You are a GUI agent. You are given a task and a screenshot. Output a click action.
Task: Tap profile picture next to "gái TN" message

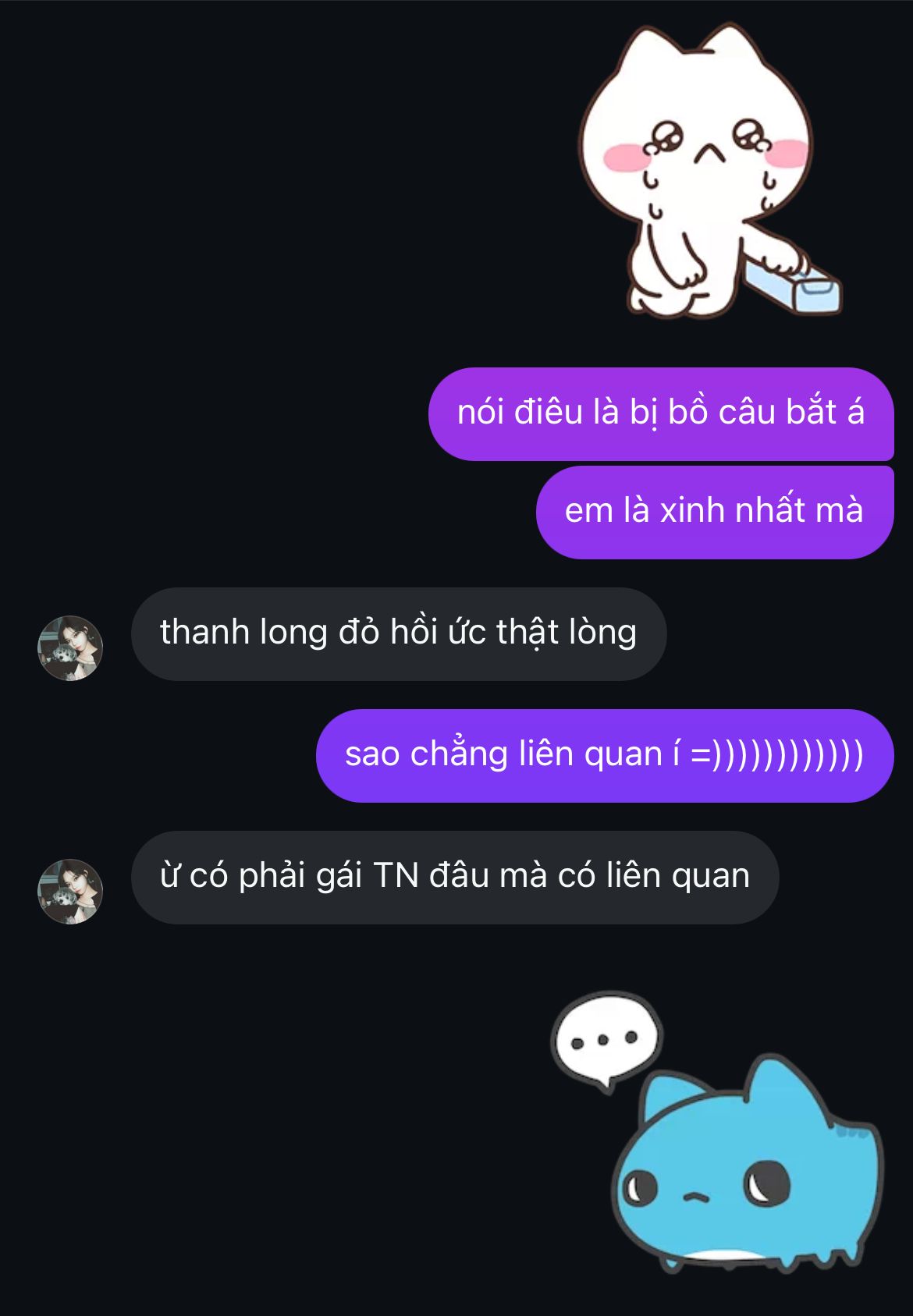point(70,891)
